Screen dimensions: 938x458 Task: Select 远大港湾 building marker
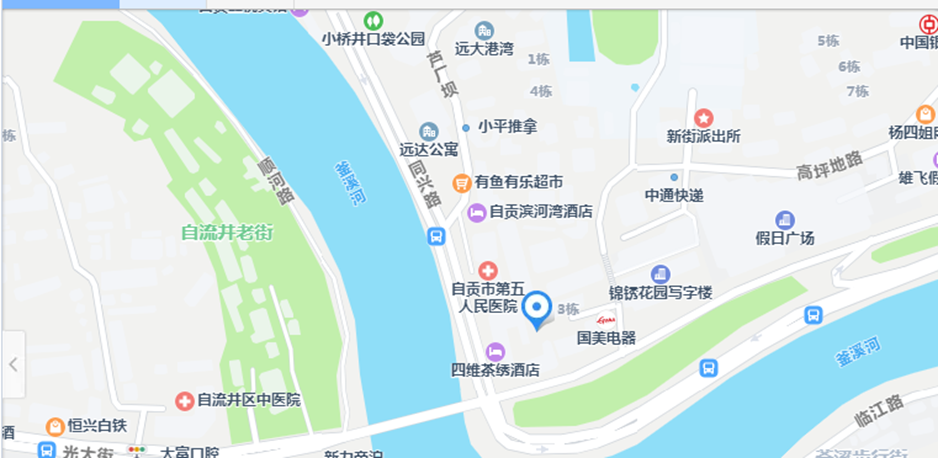pyautogui.click(x=485, y=30)
